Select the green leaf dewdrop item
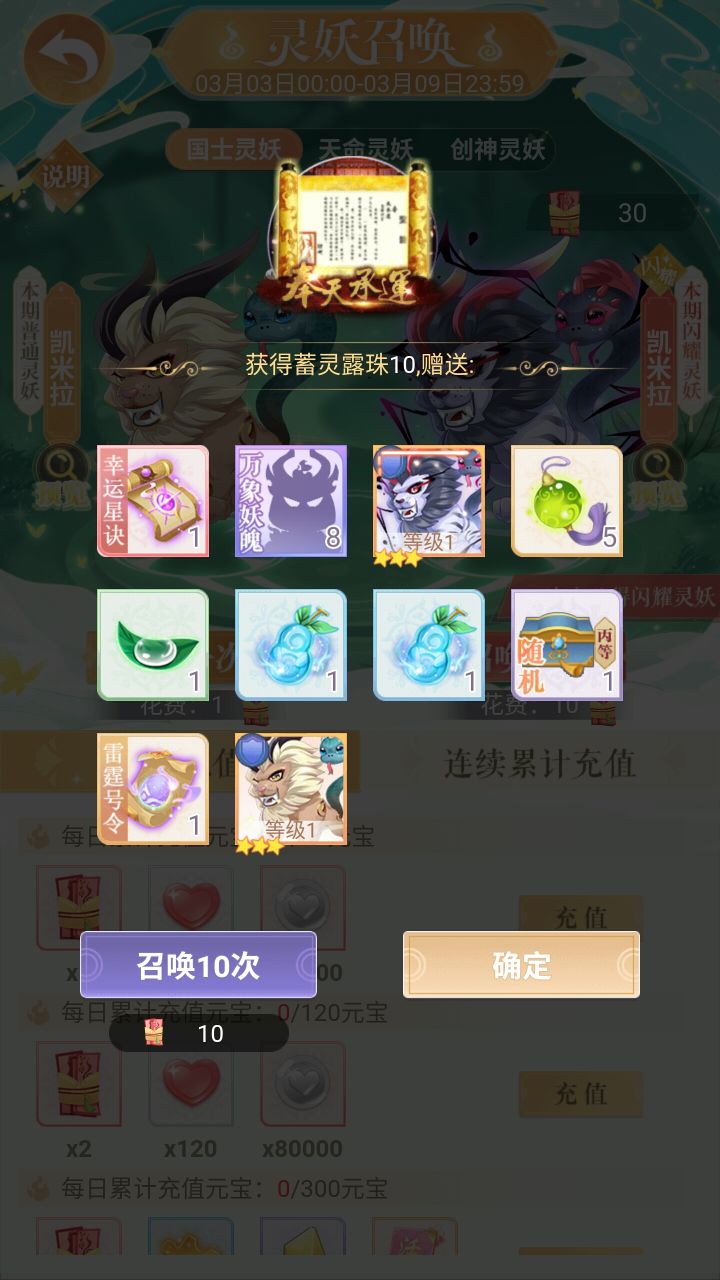The image size is (720, 1280). click(151, 645)
